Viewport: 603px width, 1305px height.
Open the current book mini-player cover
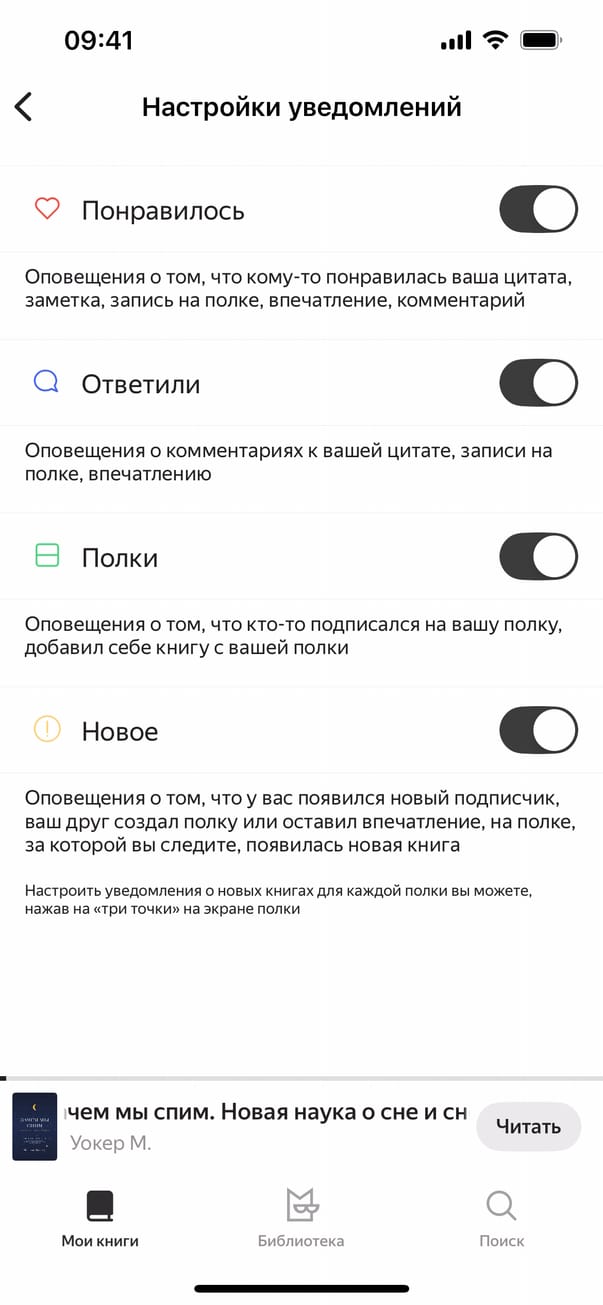[35, 1126]
